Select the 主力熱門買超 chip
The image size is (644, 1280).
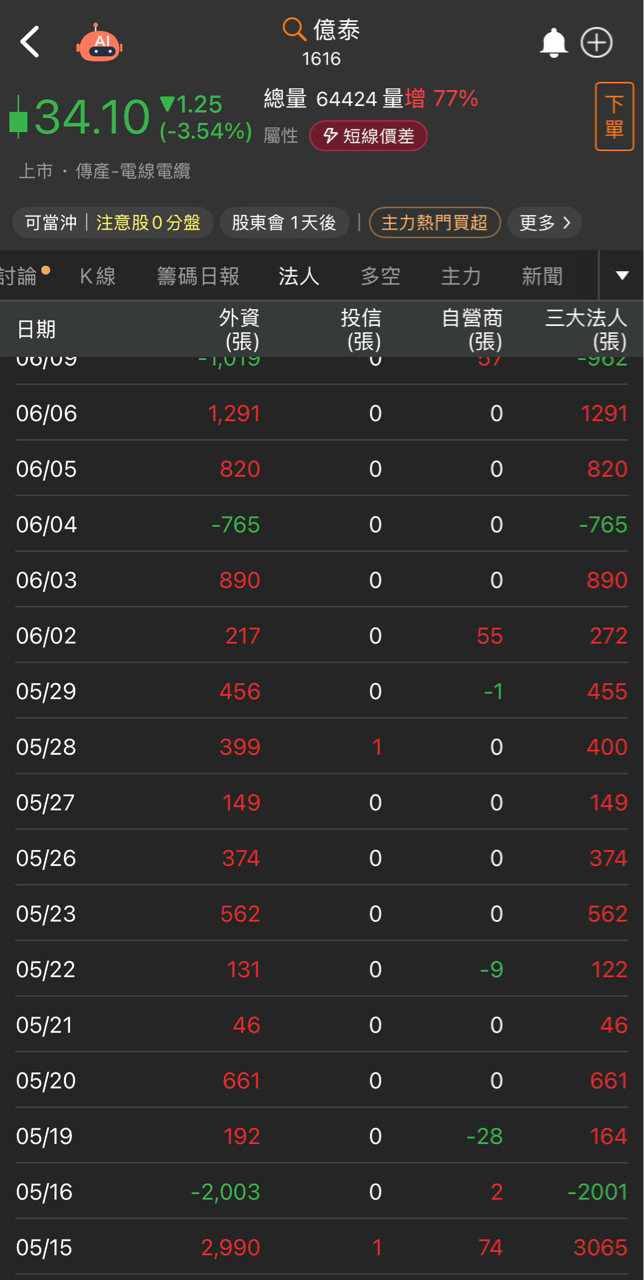[x=434, y=223]
